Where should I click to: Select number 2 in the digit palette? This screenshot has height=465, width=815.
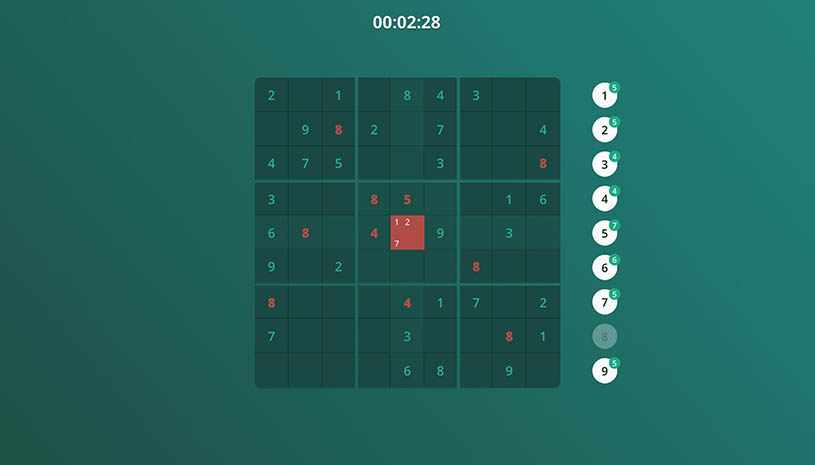click(x=604, y=130)
